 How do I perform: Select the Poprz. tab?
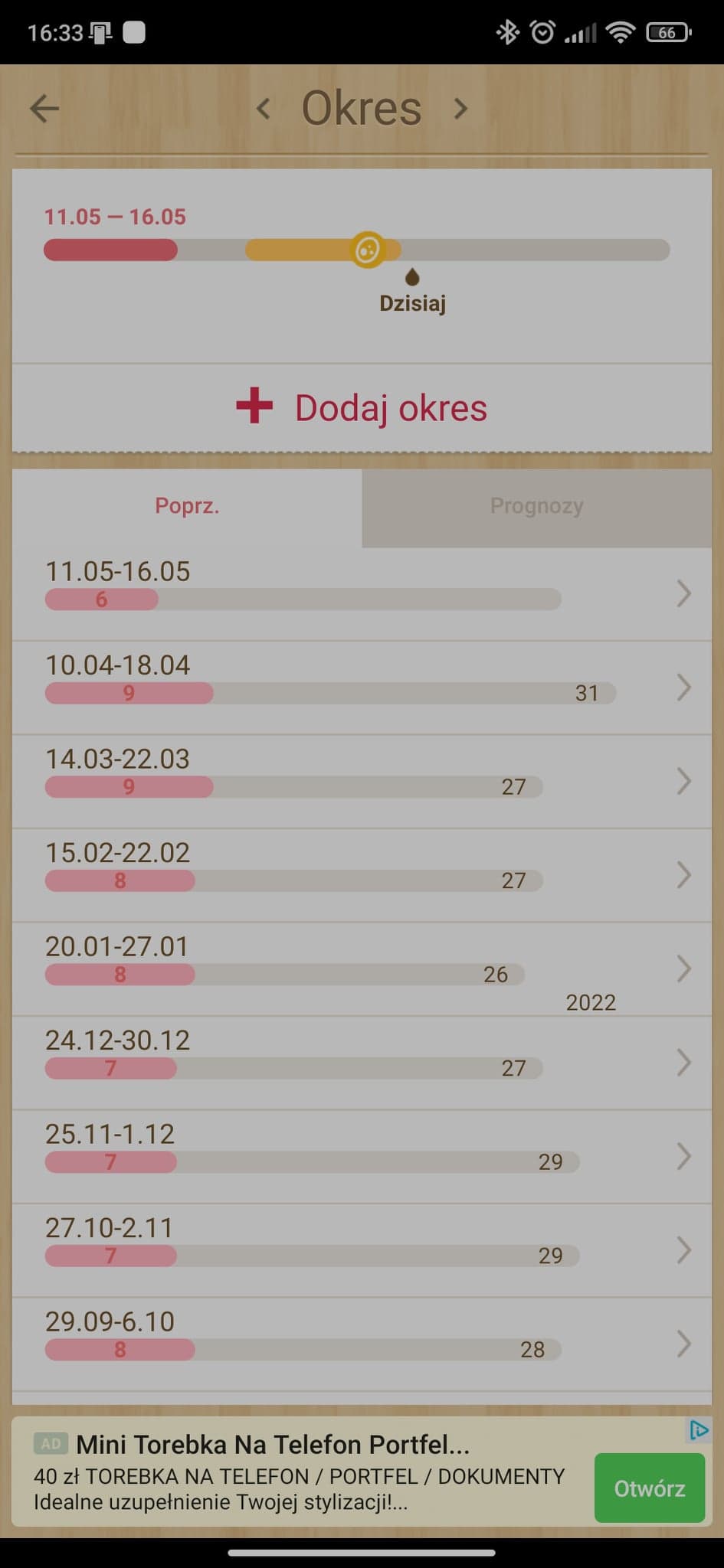click(187, 506)
